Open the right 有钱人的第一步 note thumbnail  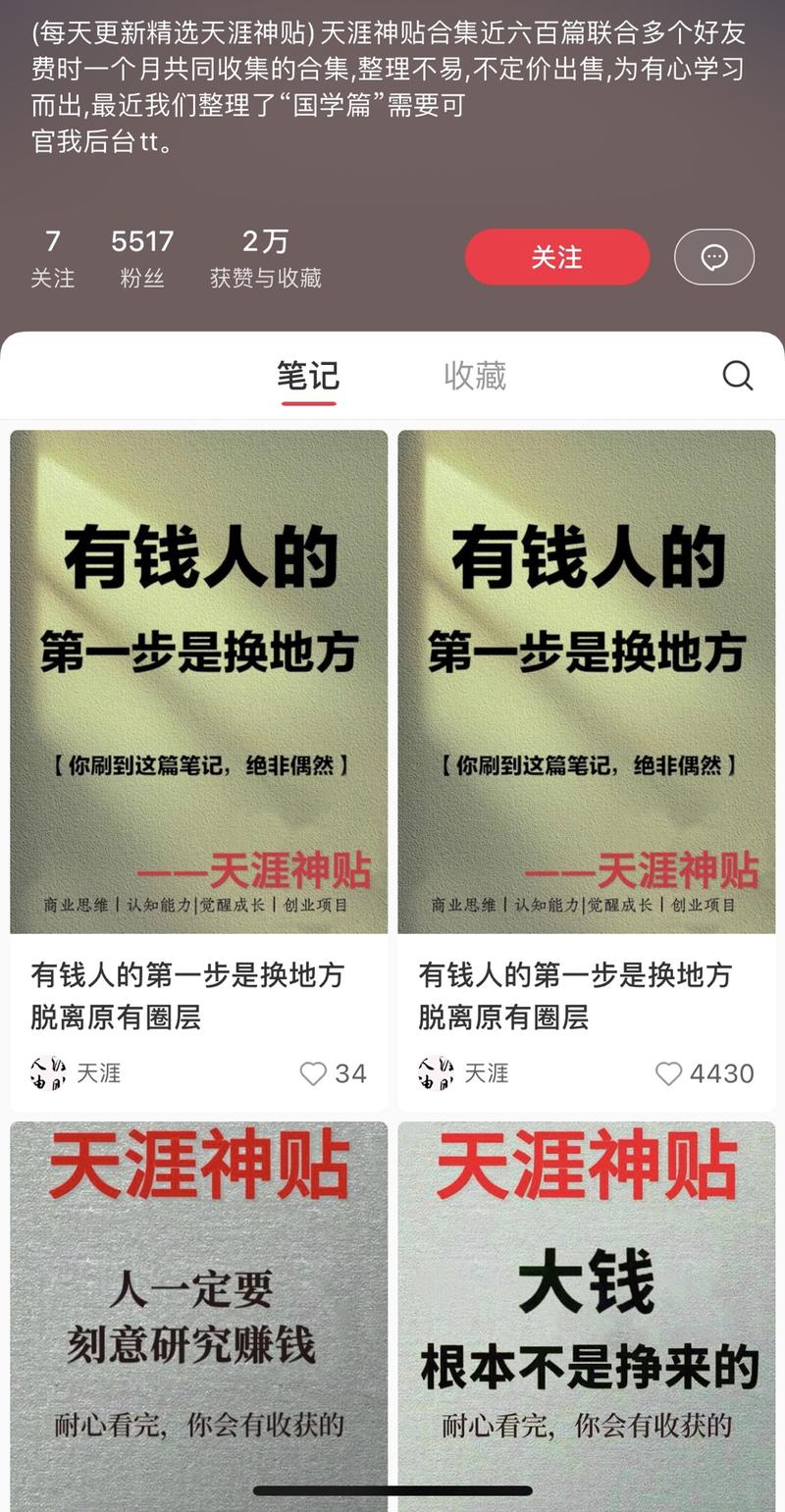coord(587,682)
